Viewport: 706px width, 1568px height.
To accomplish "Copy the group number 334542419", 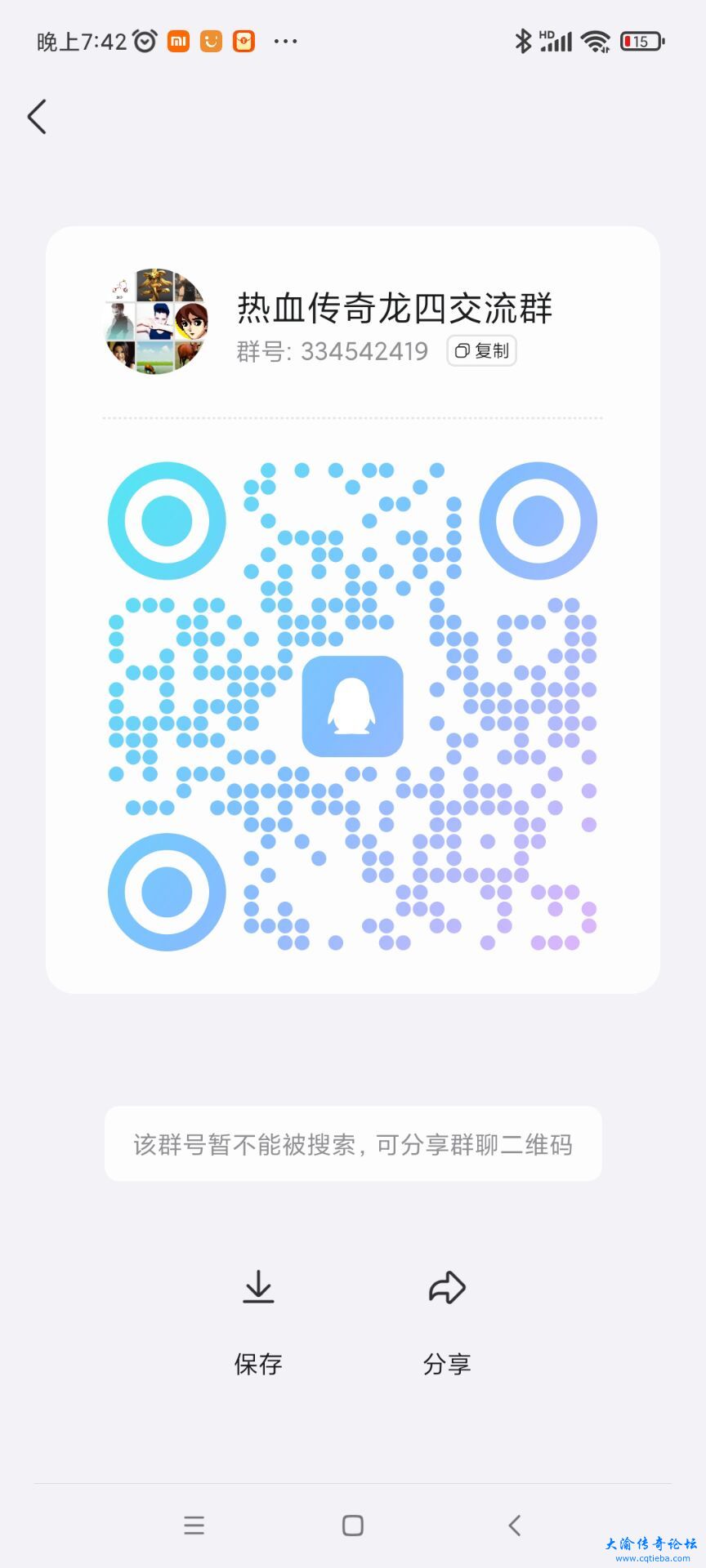I will coord(482,351).
